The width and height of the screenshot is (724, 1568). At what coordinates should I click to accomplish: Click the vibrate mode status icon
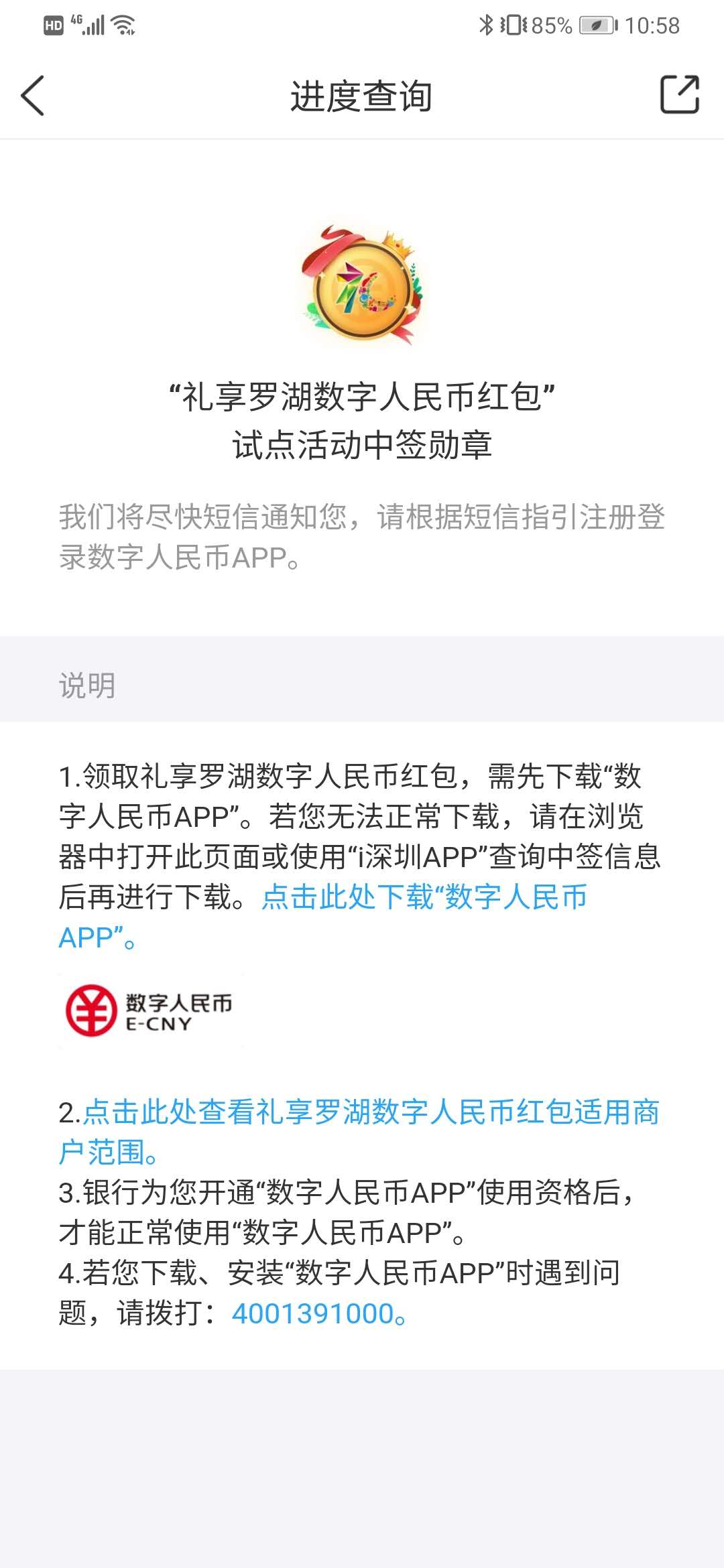point(512,25)
